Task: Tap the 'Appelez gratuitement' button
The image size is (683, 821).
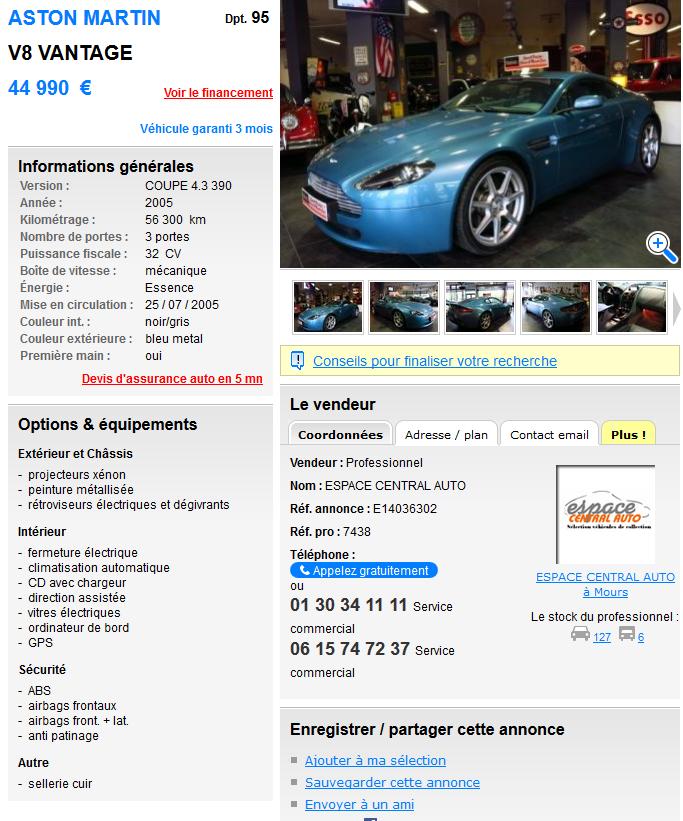Action: pyautogui.click(x=364, y=571)
